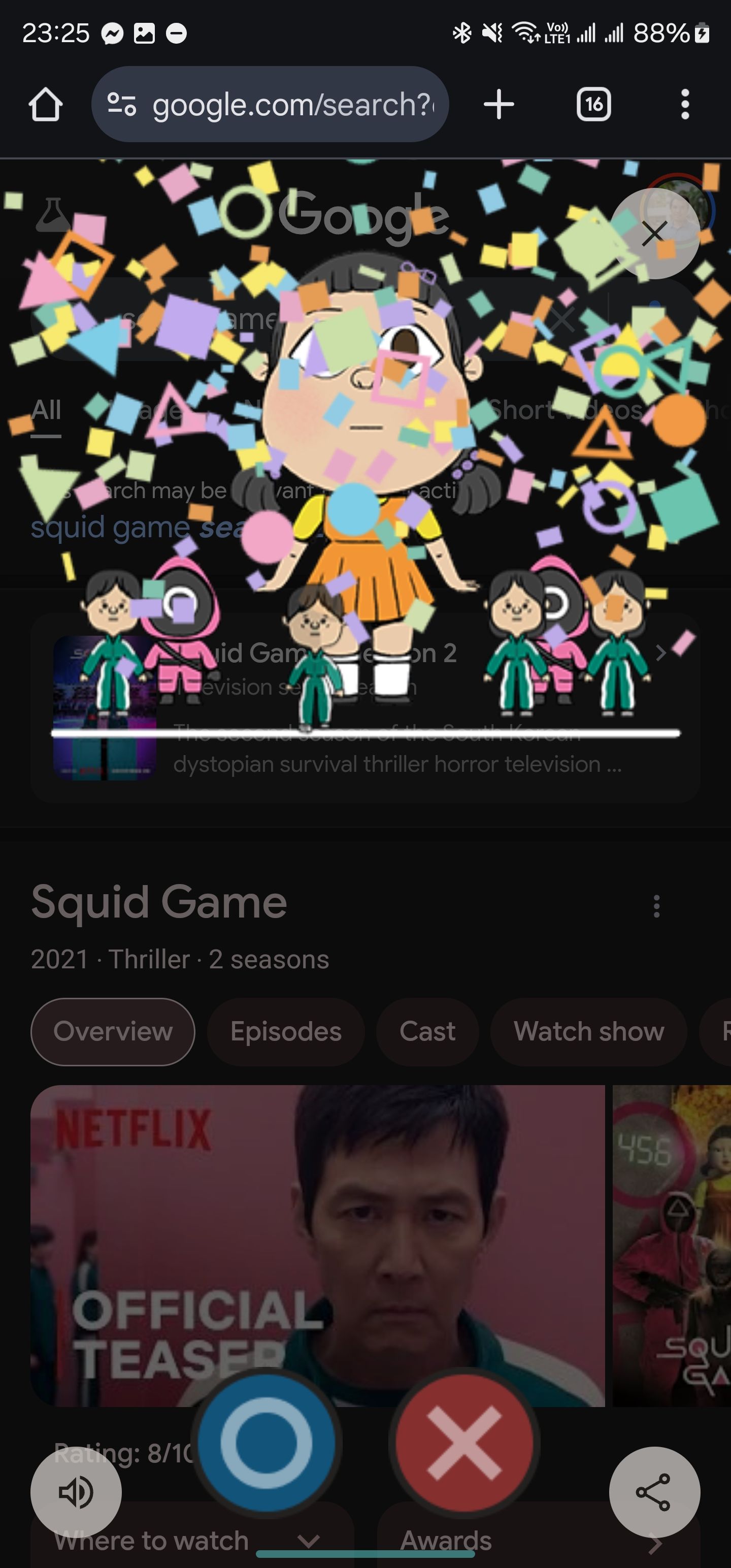Tap the blue circle game button
The width and height of the screenshot is (731, 1568).
click(266, 1443)
